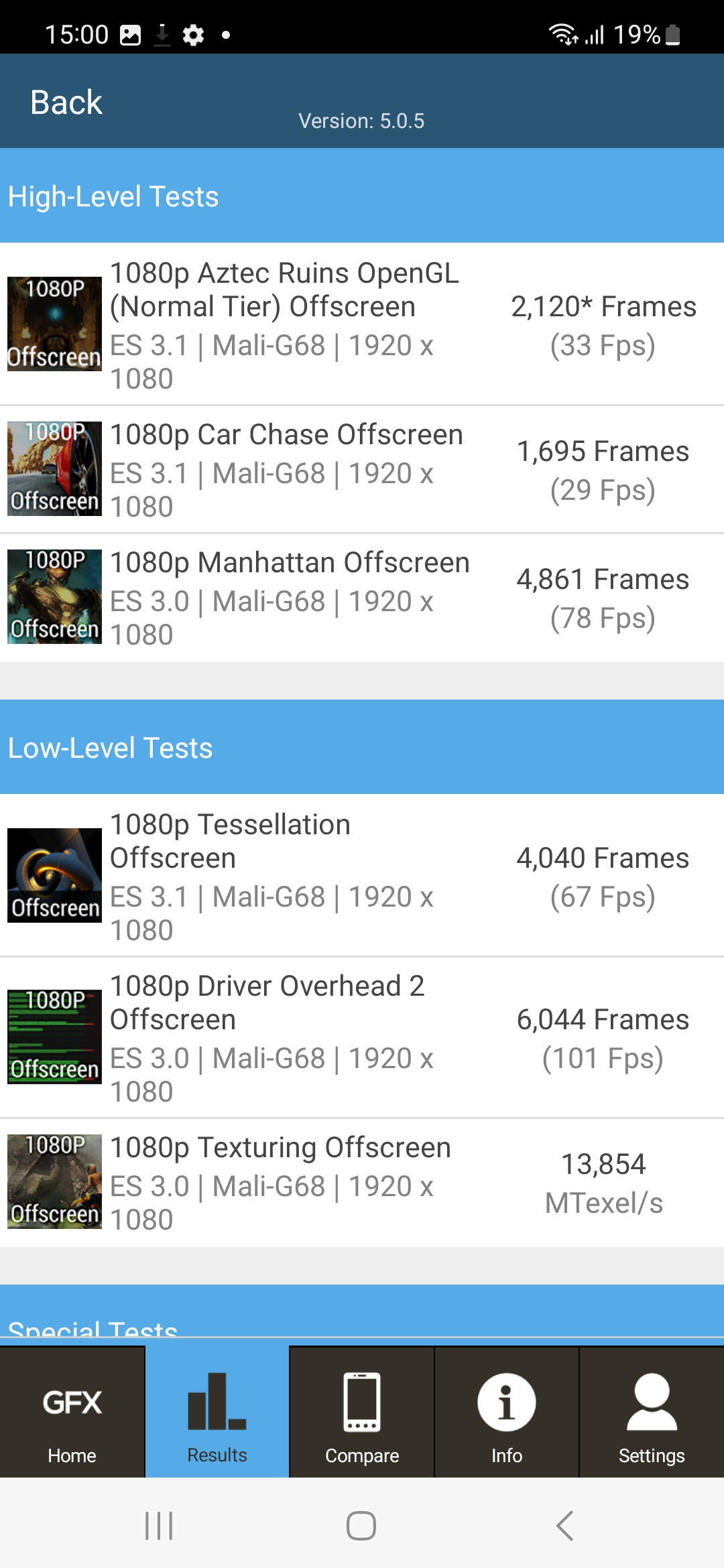Select the Results tab
724x1568 pixels.
tap(217, 1413)
